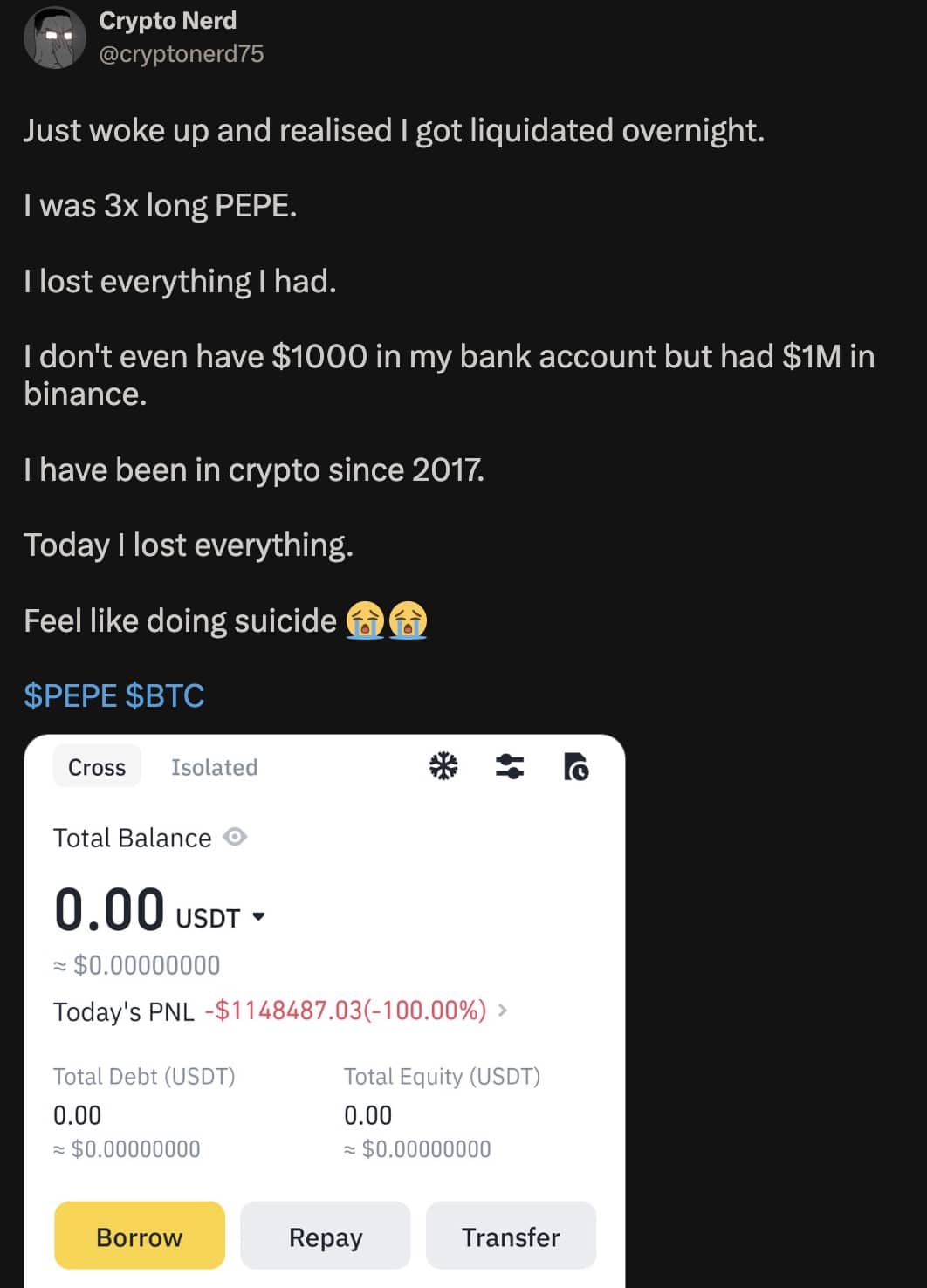Open the $PEPE cashtag
Screen dimensions: 927x1288
point(70,695)
